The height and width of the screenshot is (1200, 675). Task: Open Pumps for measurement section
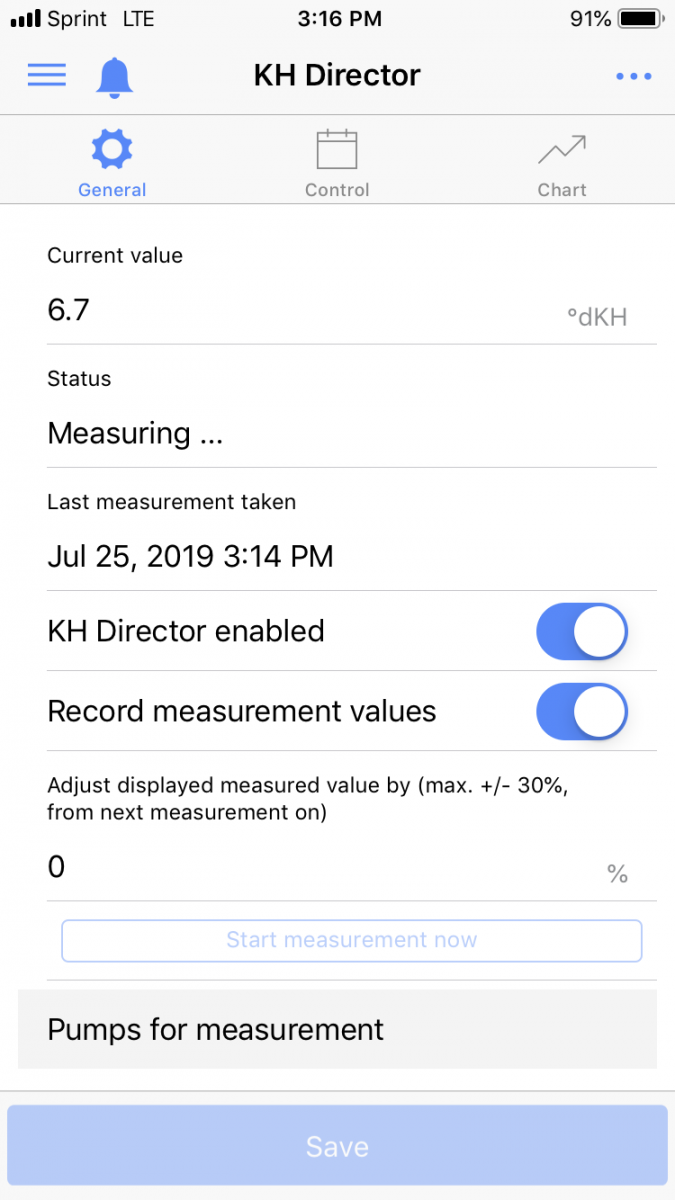coord(337,1029)
